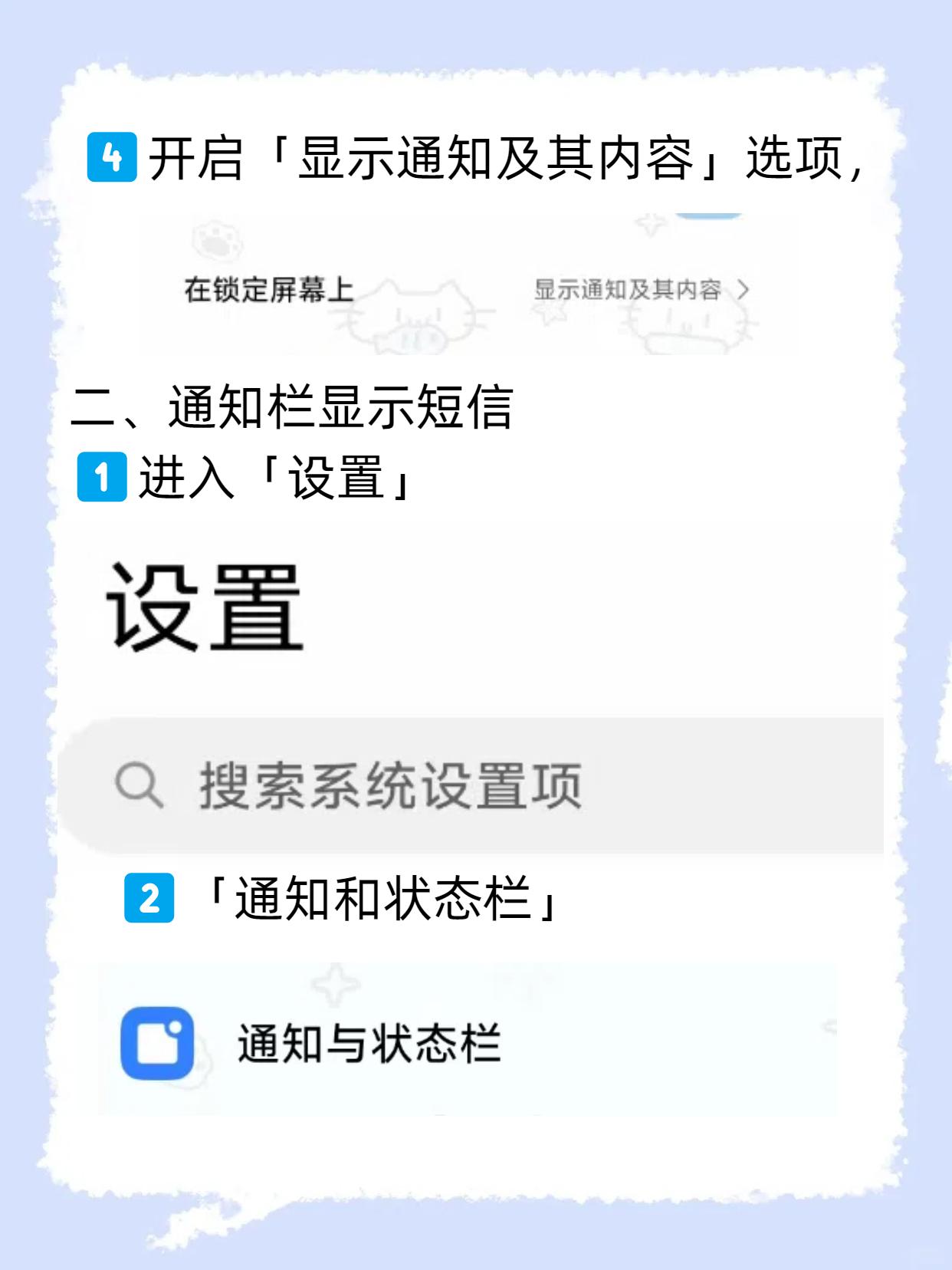The height and width of the screenshot is (1270, 952).
Task: Tap the blue step badge numbered 1
Action: (x=103, y=476)
